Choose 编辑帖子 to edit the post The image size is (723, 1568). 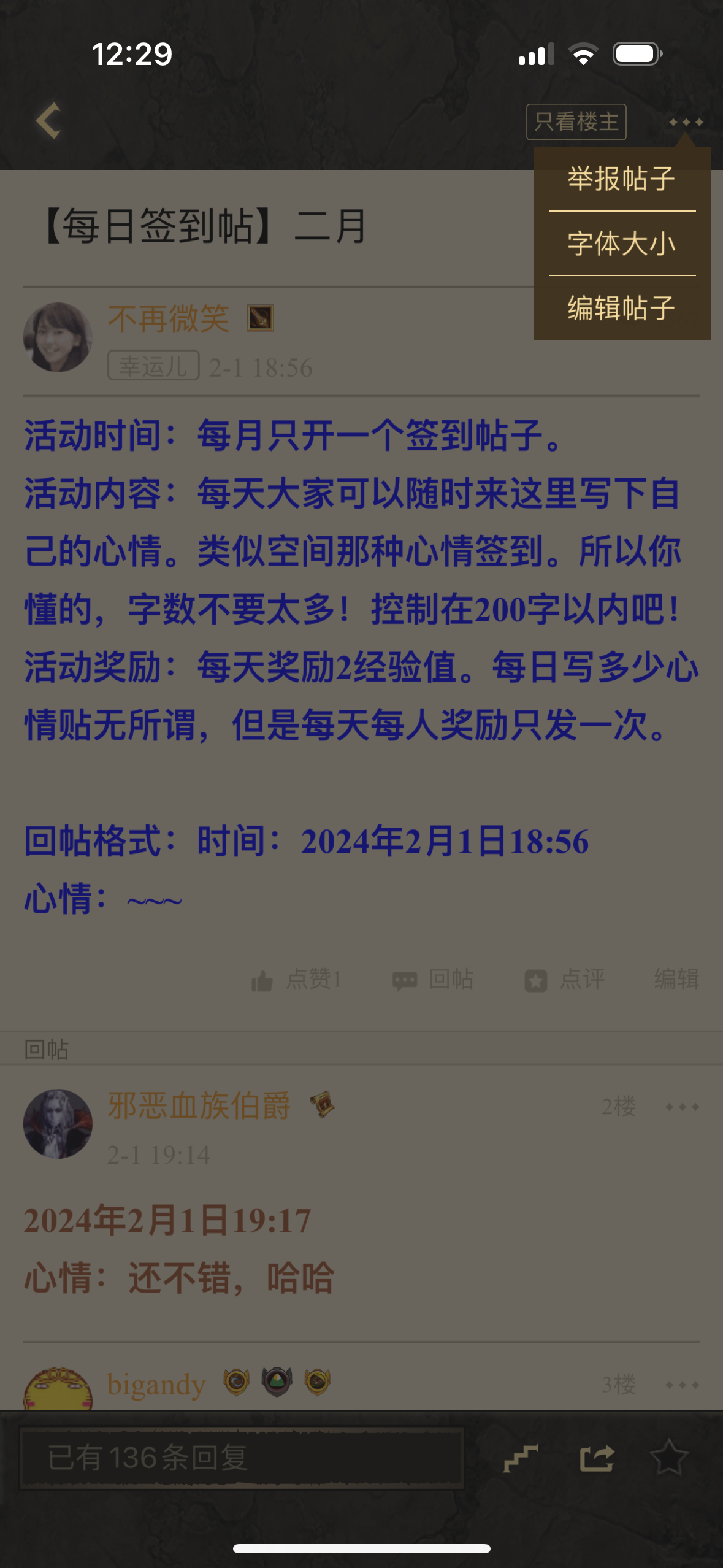(621, 307)
